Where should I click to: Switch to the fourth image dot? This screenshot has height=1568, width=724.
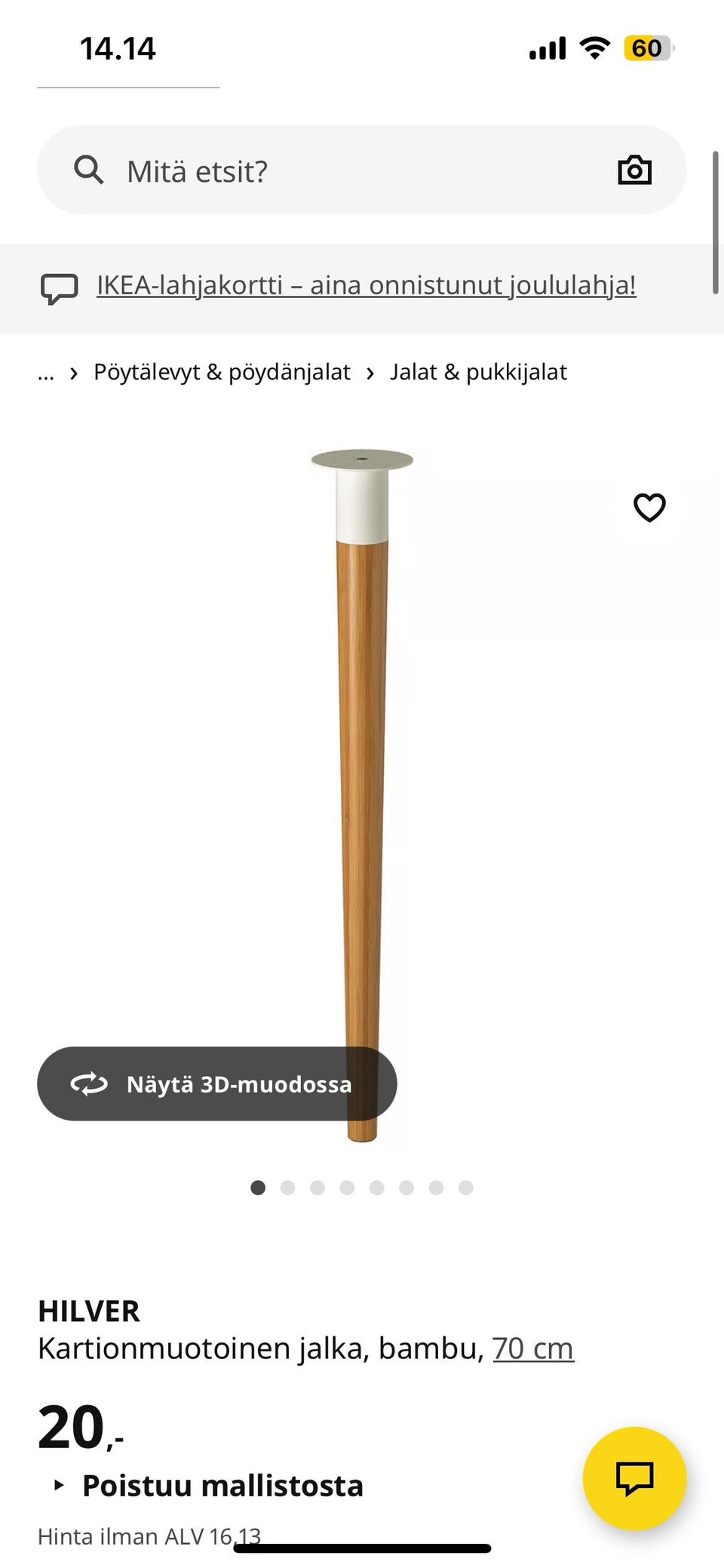point(348,1187)
